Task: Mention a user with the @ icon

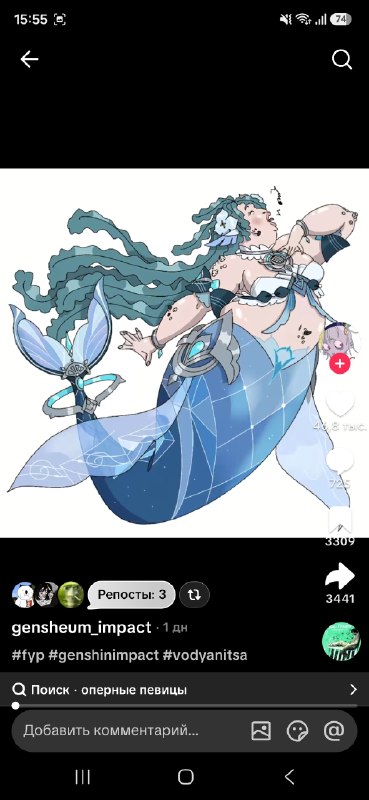Action: [334, 731]
